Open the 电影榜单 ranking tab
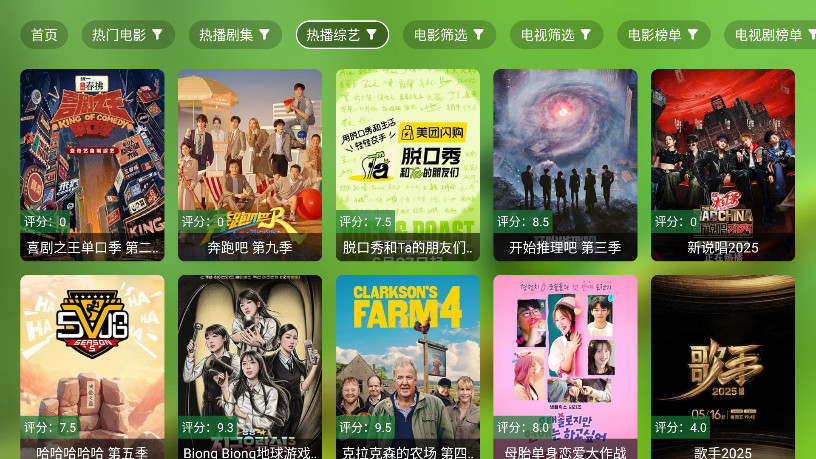 click(x=663, y=35)
